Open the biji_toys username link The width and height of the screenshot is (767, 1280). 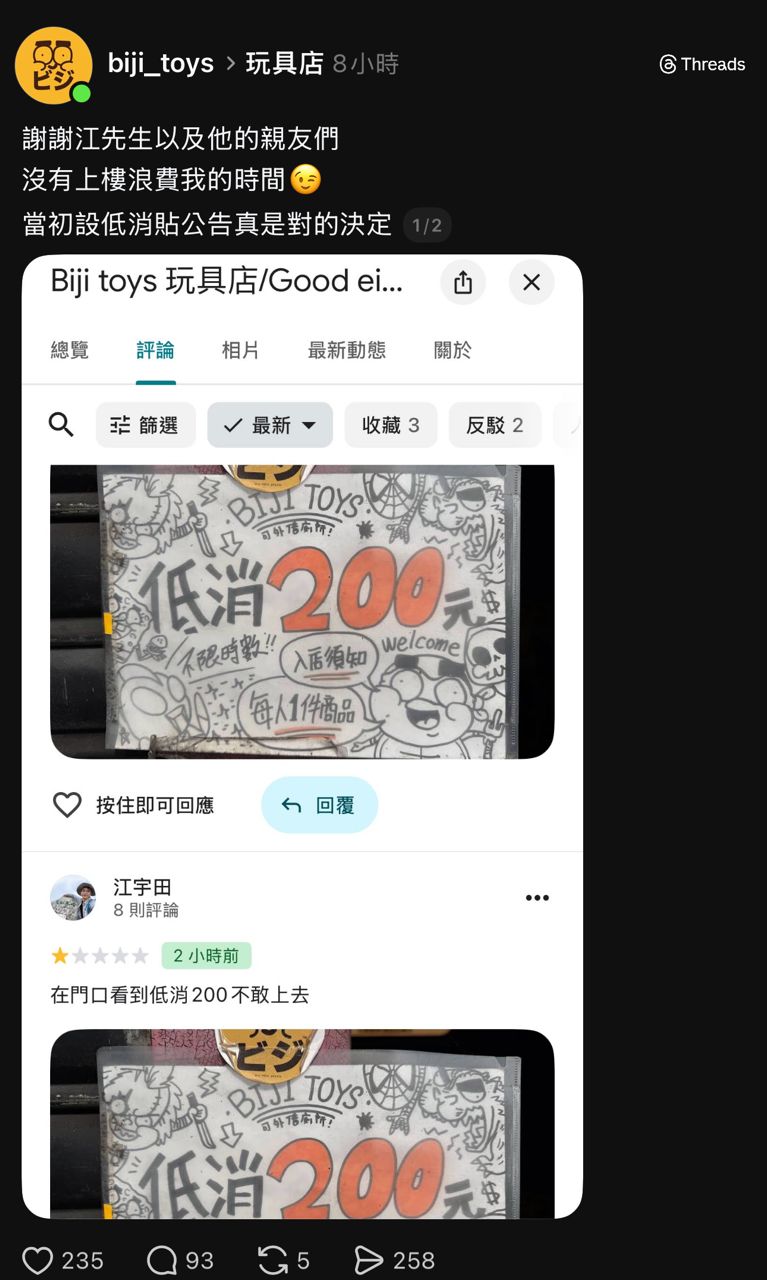point(160,64)
